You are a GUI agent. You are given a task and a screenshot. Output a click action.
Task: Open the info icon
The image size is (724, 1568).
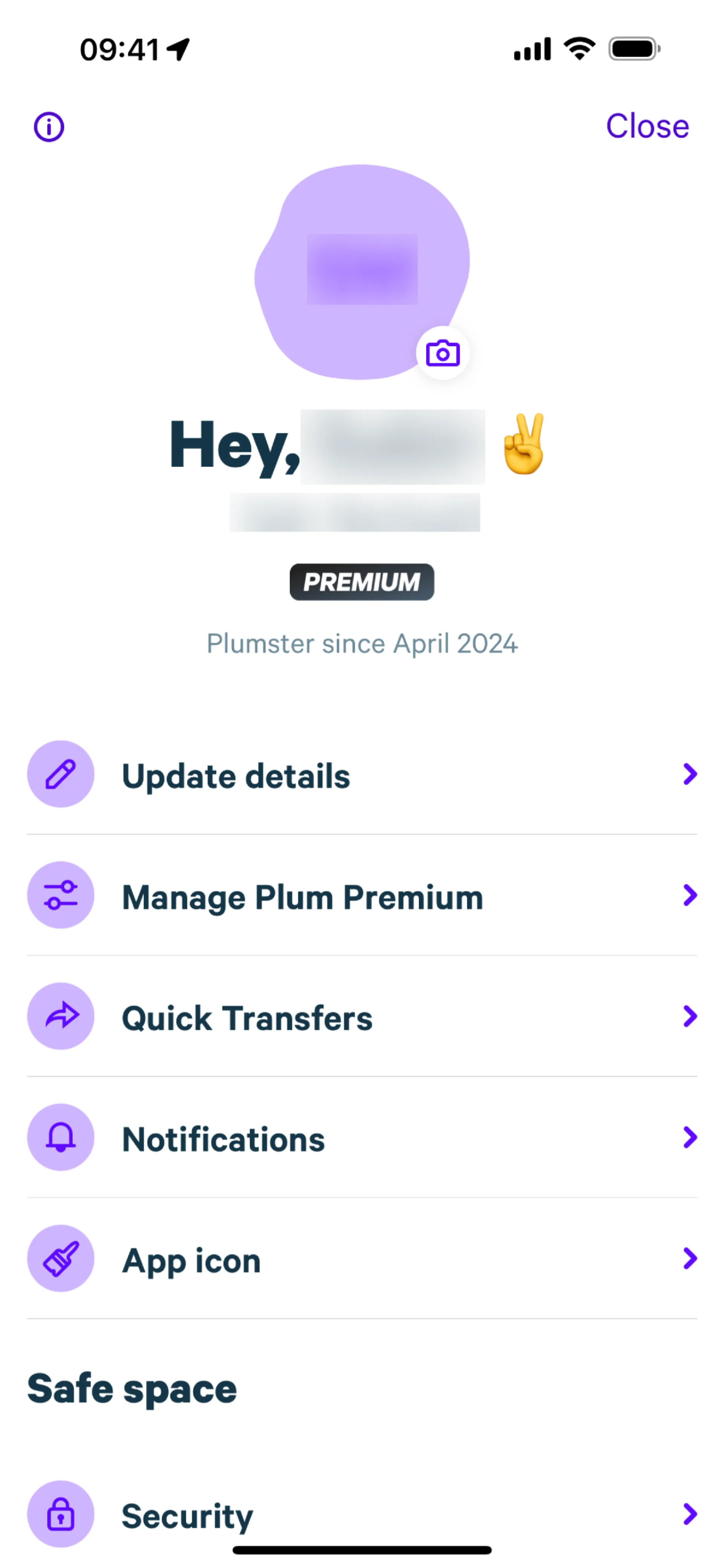(49, 127)
